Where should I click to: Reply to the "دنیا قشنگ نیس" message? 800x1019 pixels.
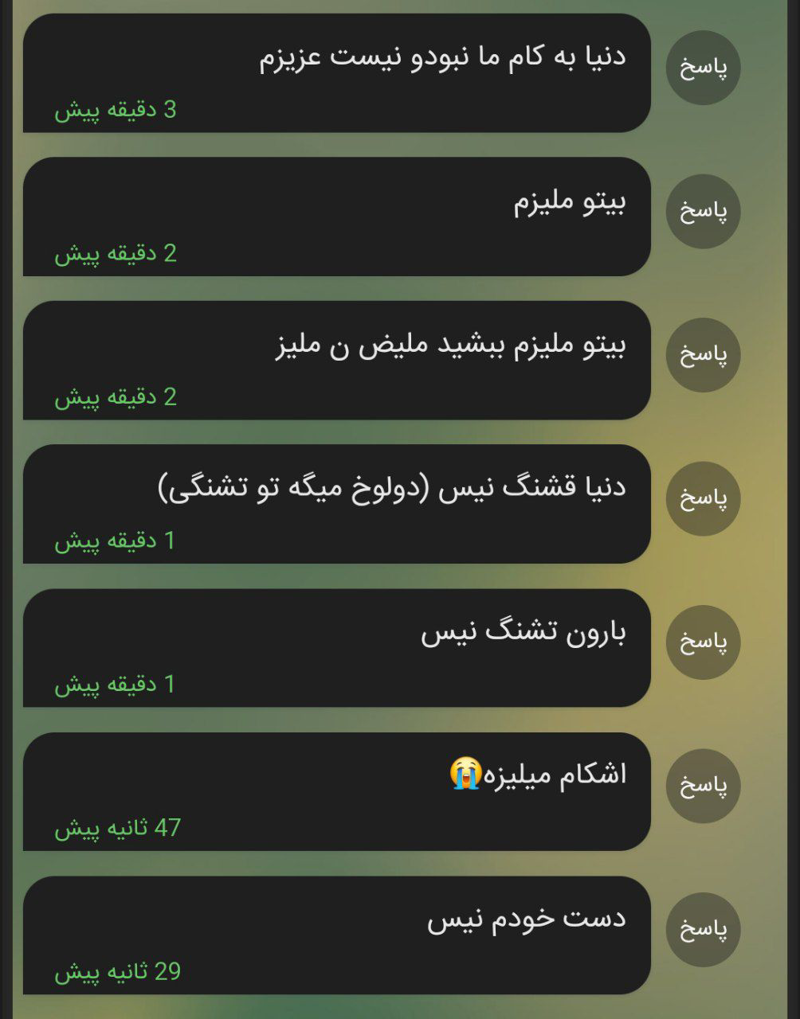point(703,498)
